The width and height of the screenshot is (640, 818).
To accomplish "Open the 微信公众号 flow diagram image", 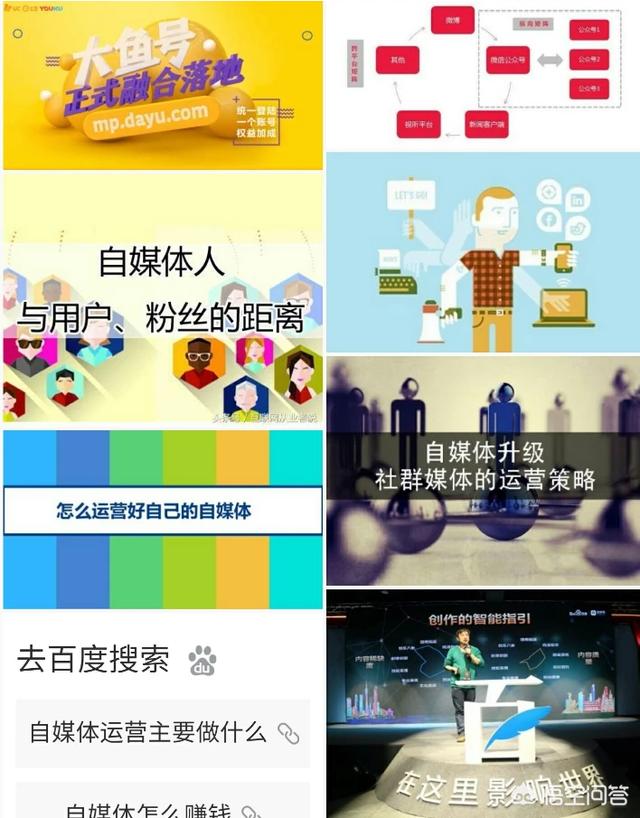I will tap(483, 75).
